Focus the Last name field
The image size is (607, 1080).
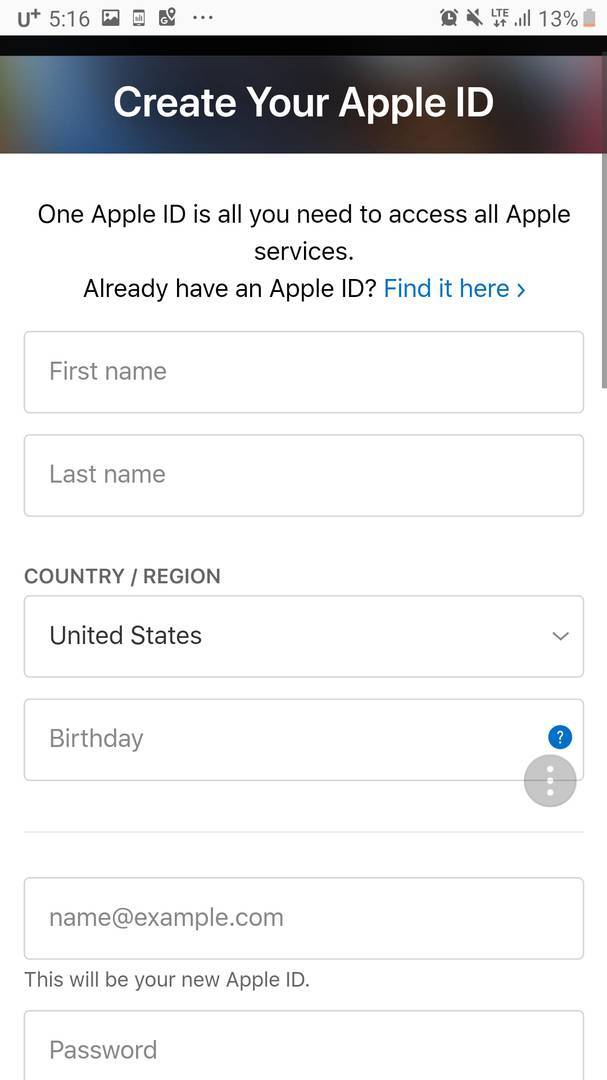click(303, 475)
